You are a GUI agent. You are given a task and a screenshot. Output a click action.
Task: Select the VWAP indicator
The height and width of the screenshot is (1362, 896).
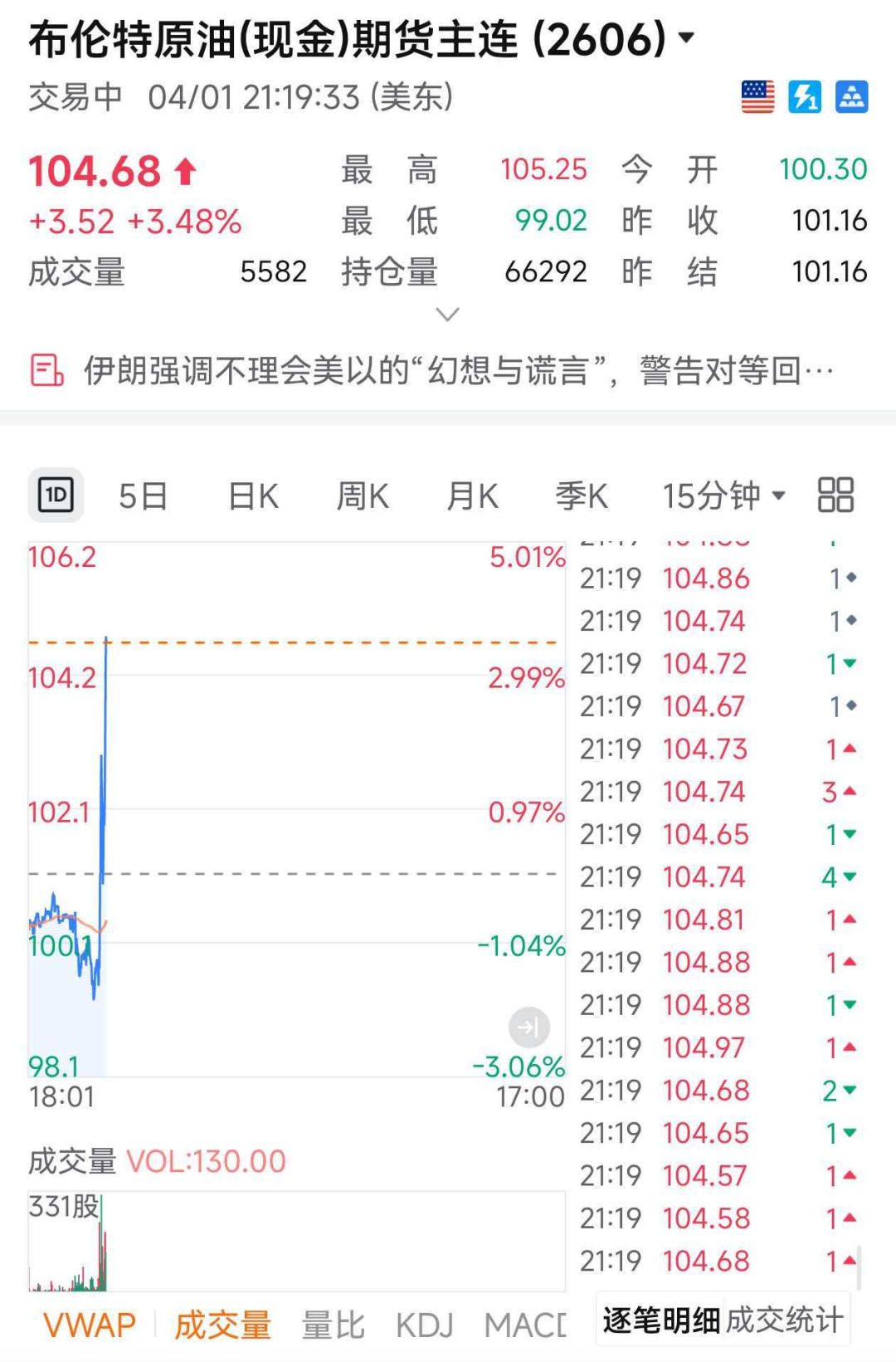click(90, 1325)
